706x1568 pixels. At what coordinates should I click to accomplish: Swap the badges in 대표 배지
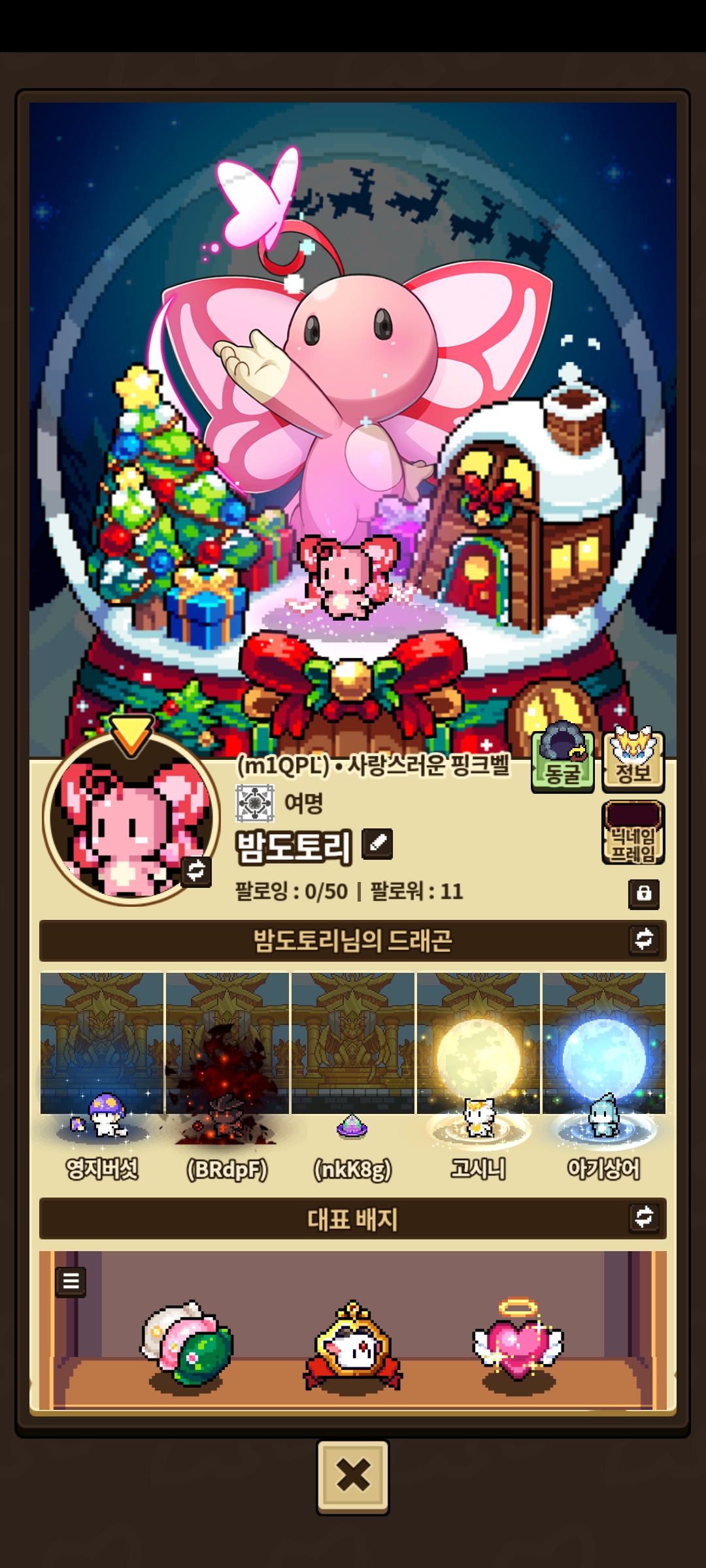click(x=643, y=1217)
